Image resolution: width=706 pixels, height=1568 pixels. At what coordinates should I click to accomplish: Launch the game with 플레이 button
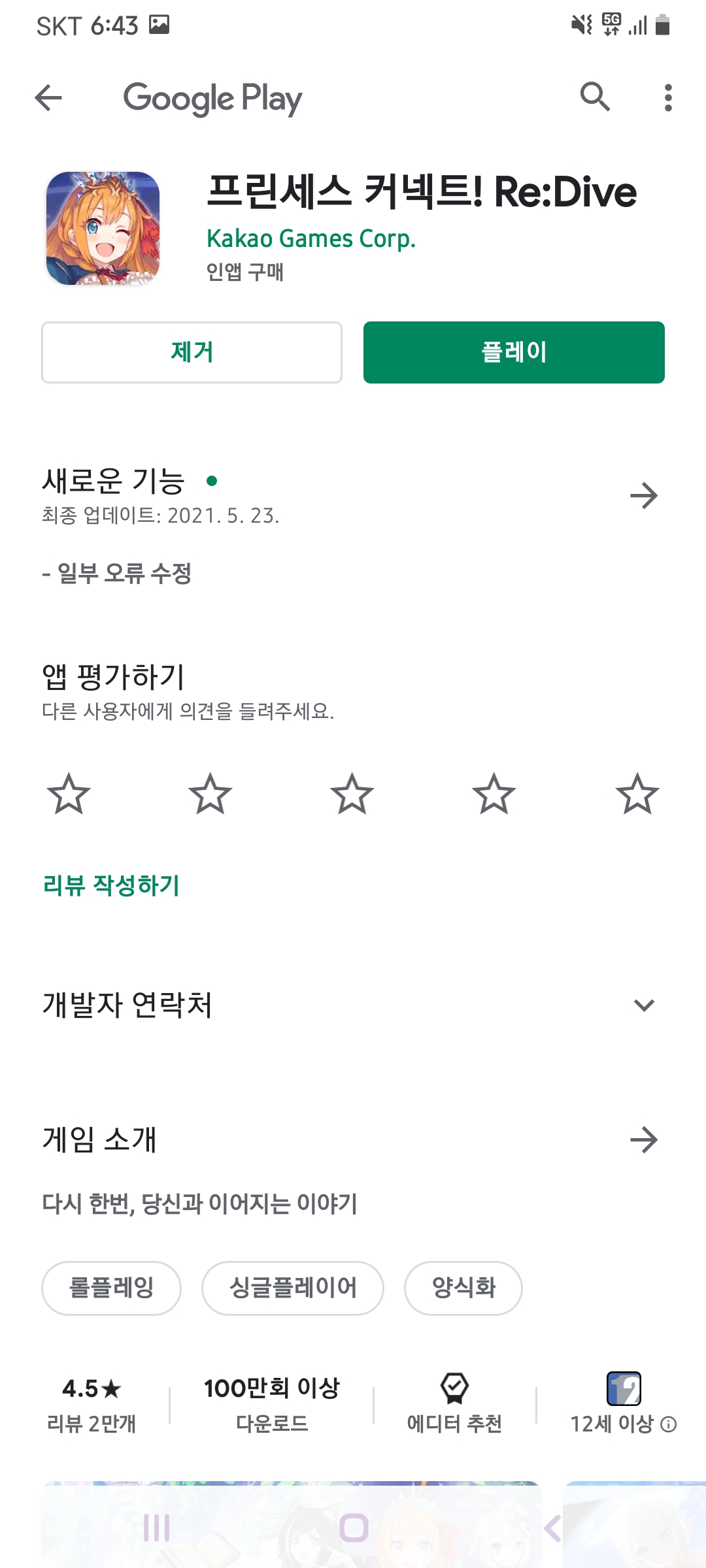click(x=514, y=352)
